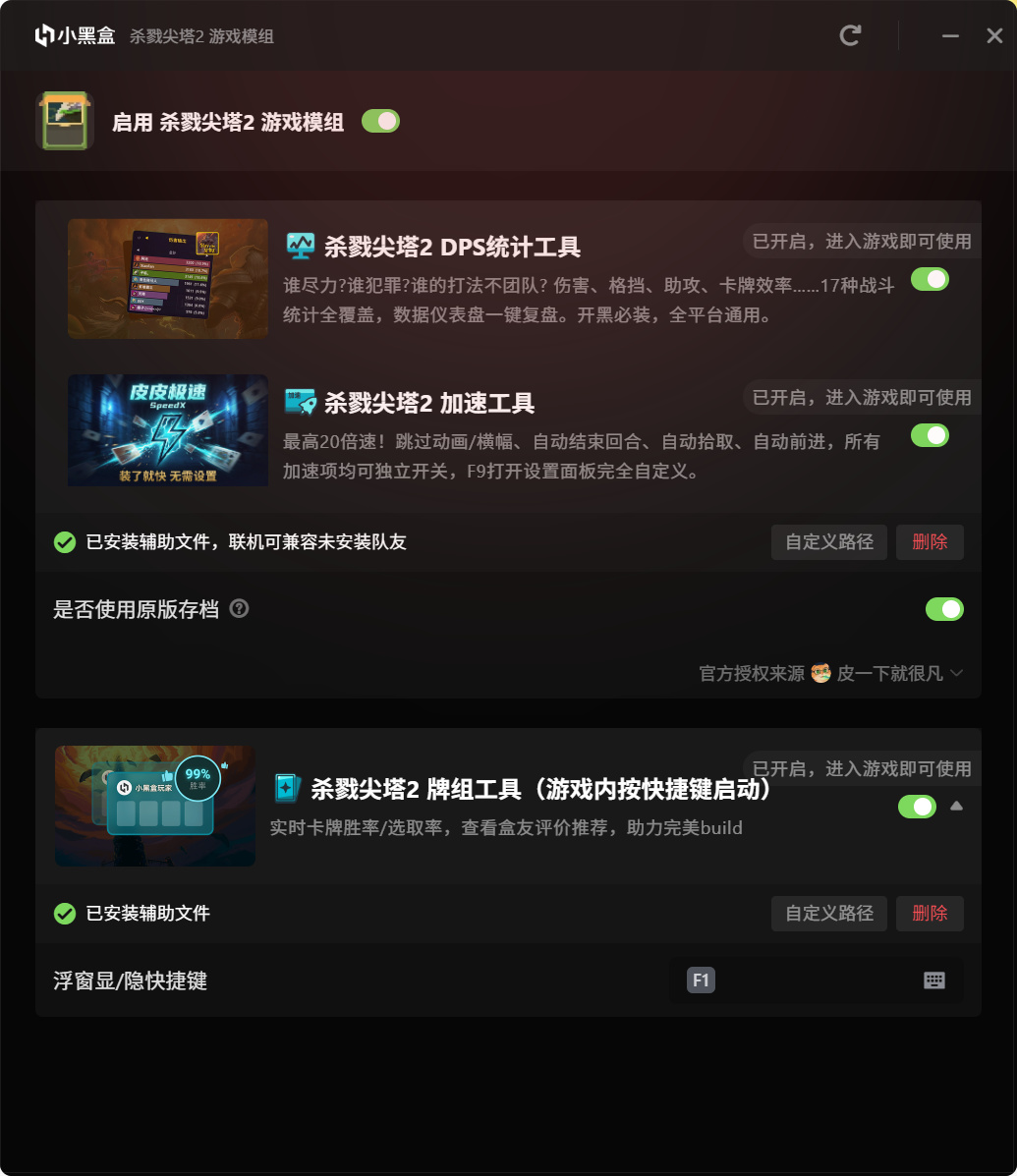Image resolution: width=1017 pixels, height=1176 pixels.
Task: Open the keyboard icon for hotkey setting
Action: [x=934, y=980]
